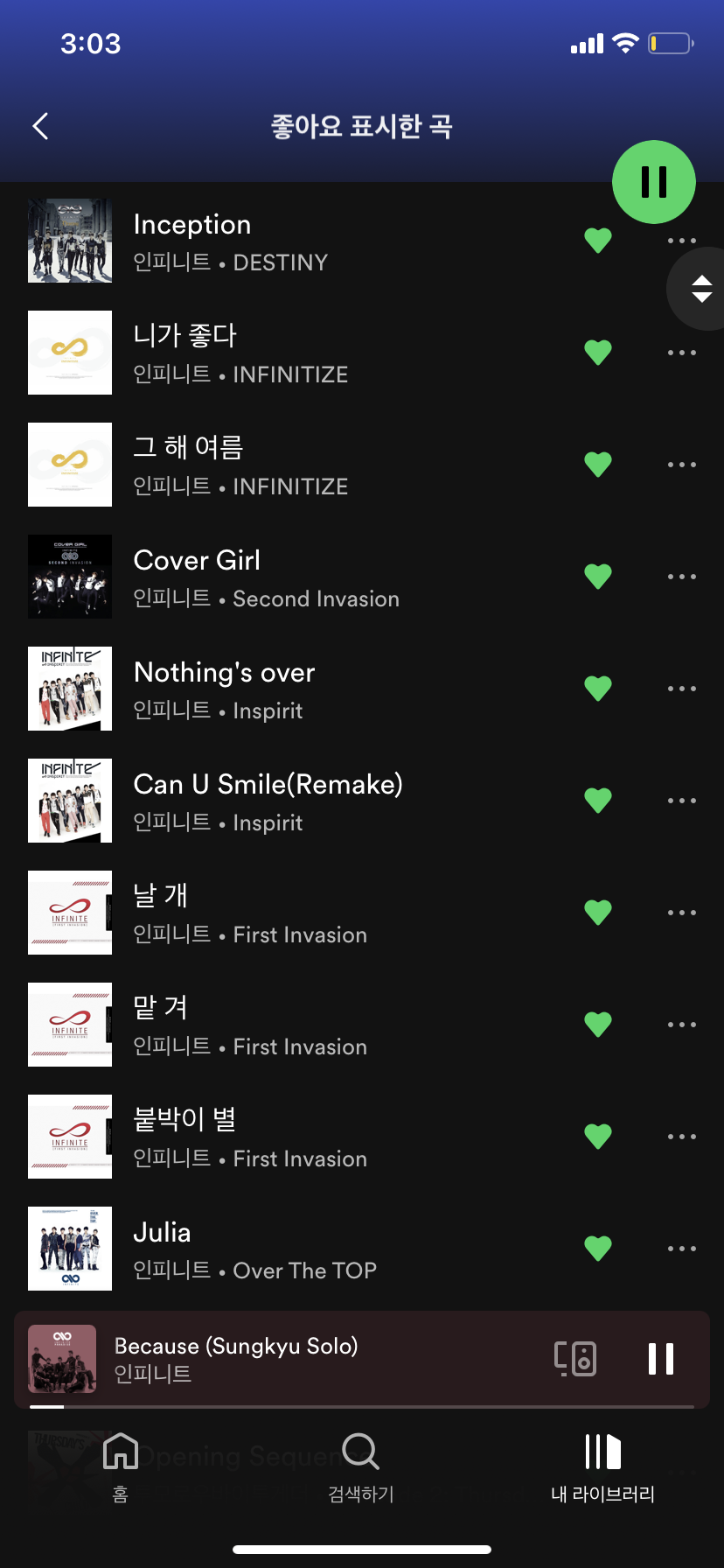Go back using the top arrow
This screenshot has width=724, height=1568.
(40, 126)
